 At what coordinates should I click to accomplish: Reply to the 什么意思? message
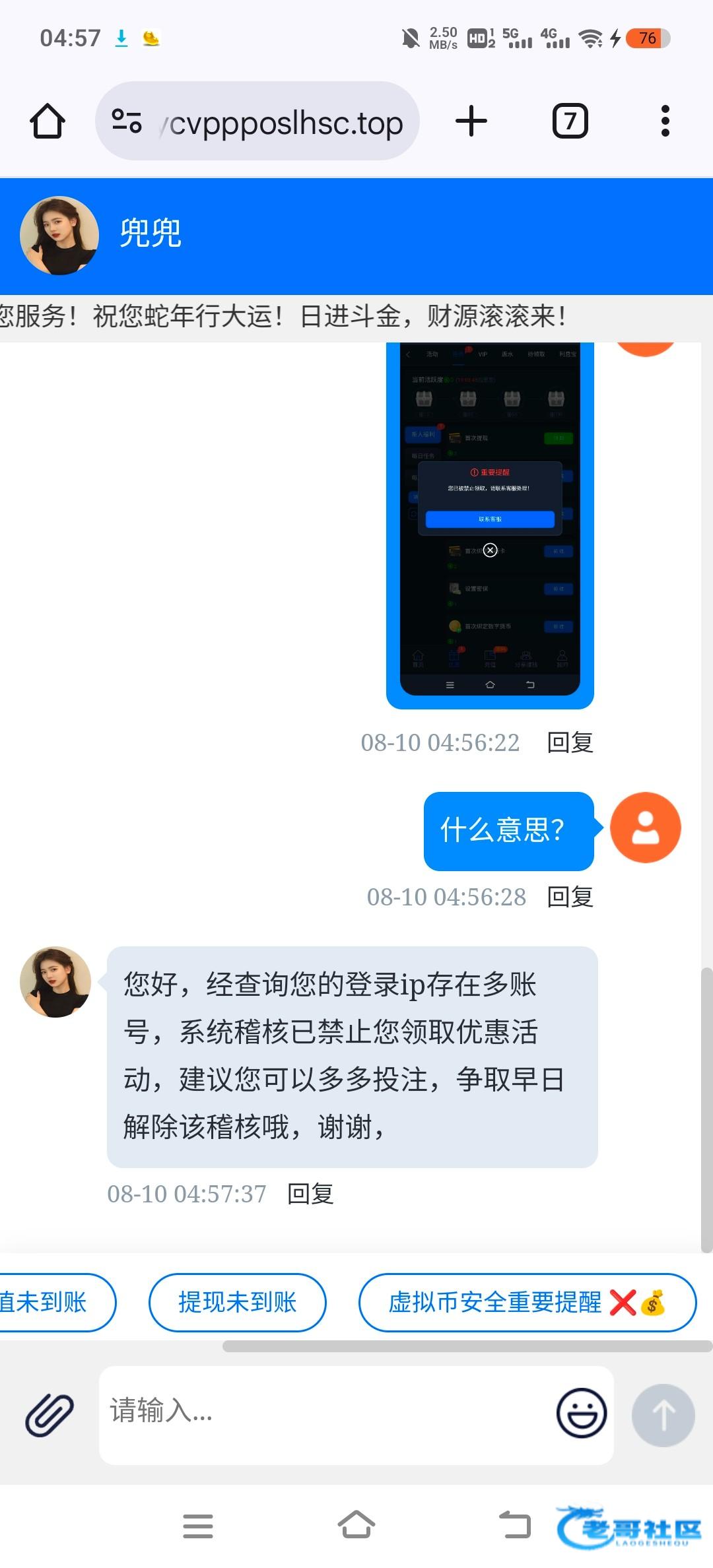(570, 897)
